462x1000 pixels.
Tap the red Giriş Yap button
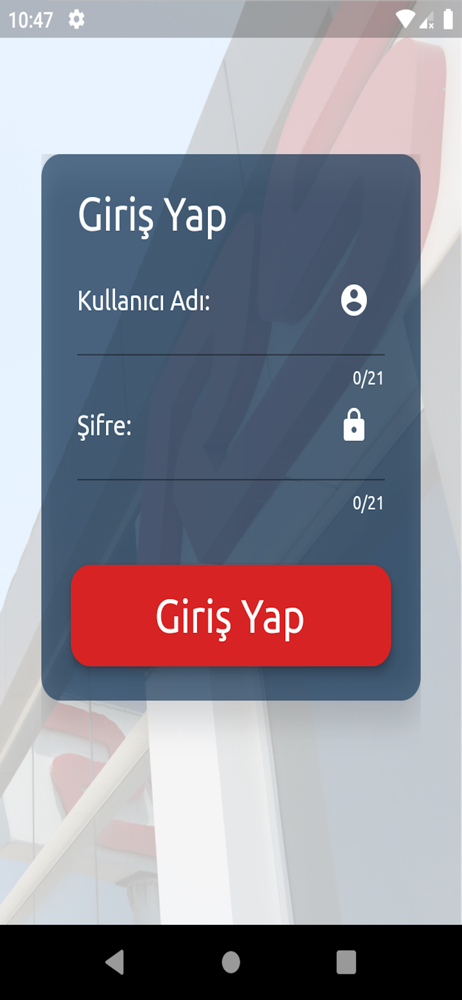[230, 615]
